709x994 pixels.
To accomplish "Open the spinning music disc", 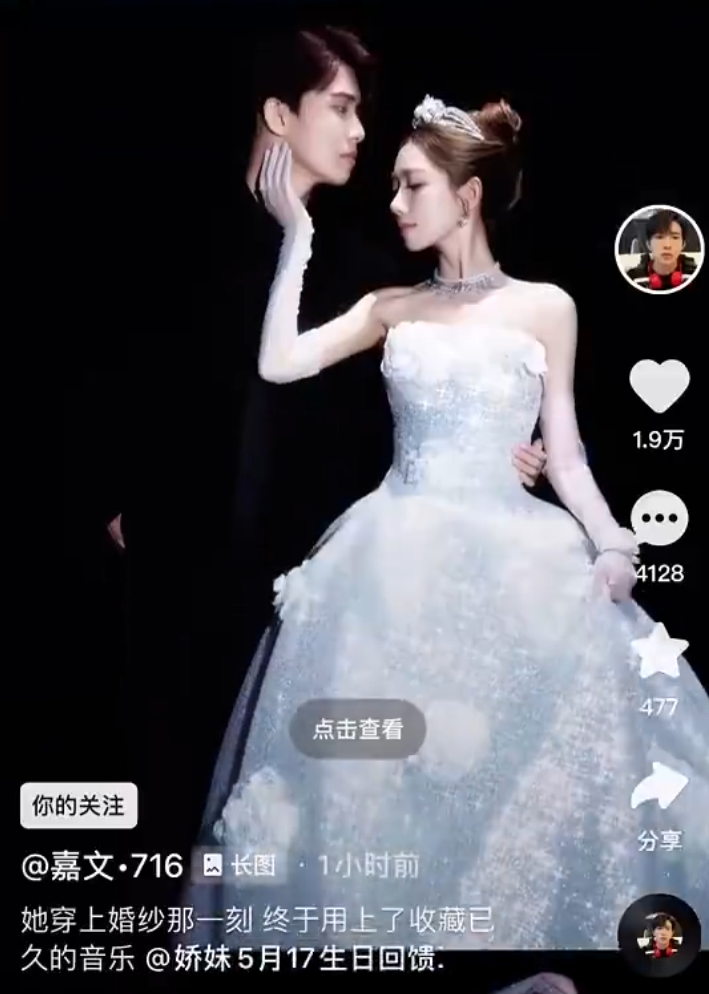I will tap(659, 935).
